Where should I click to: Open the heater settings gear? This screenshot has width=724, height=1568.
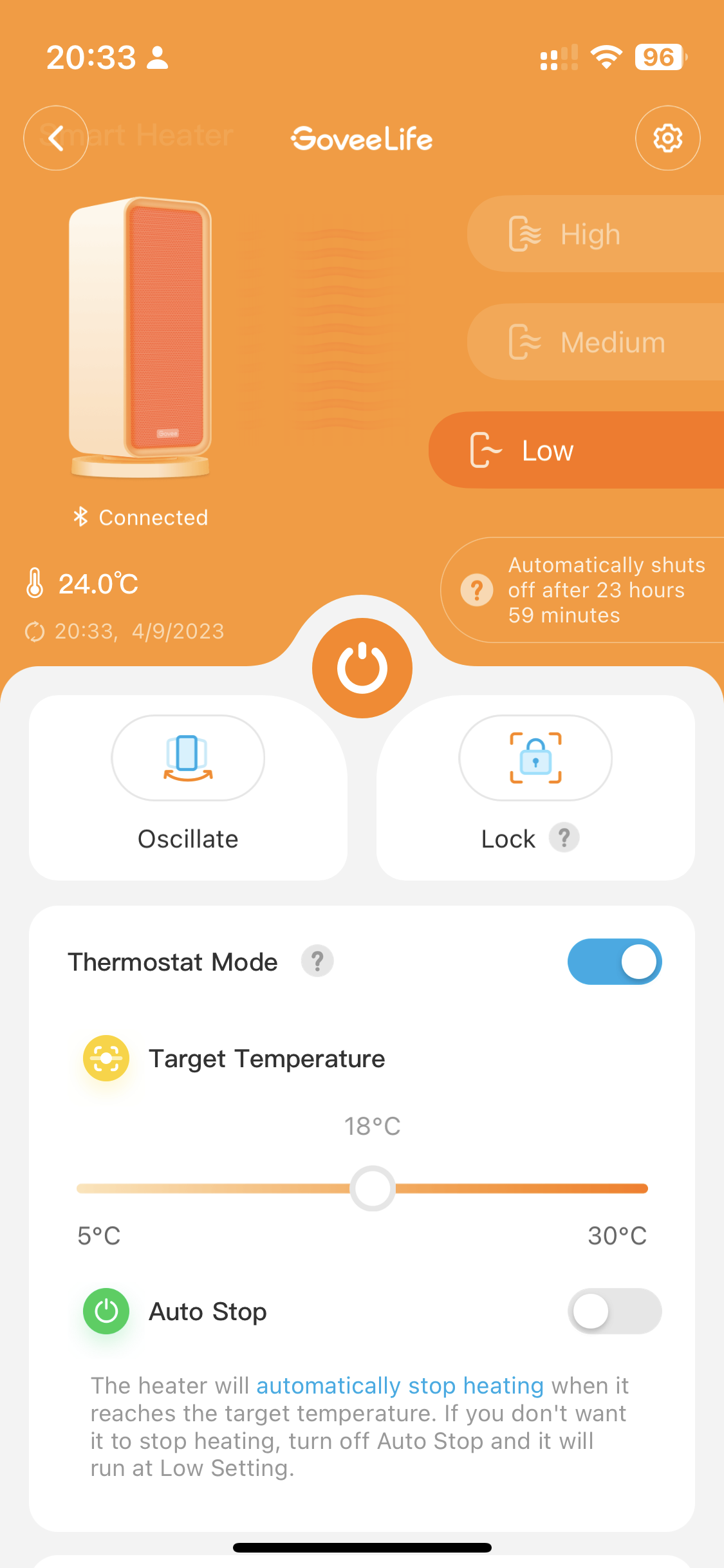point(667,138)
